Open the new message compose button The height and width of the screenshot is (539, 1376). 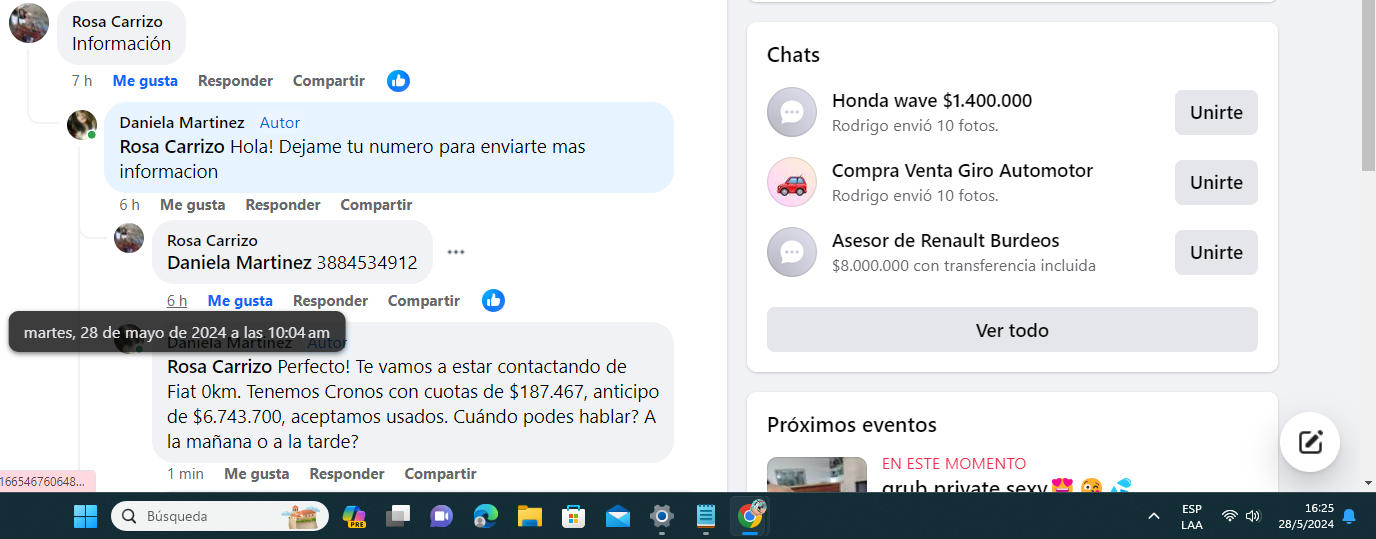point(1309,442)
